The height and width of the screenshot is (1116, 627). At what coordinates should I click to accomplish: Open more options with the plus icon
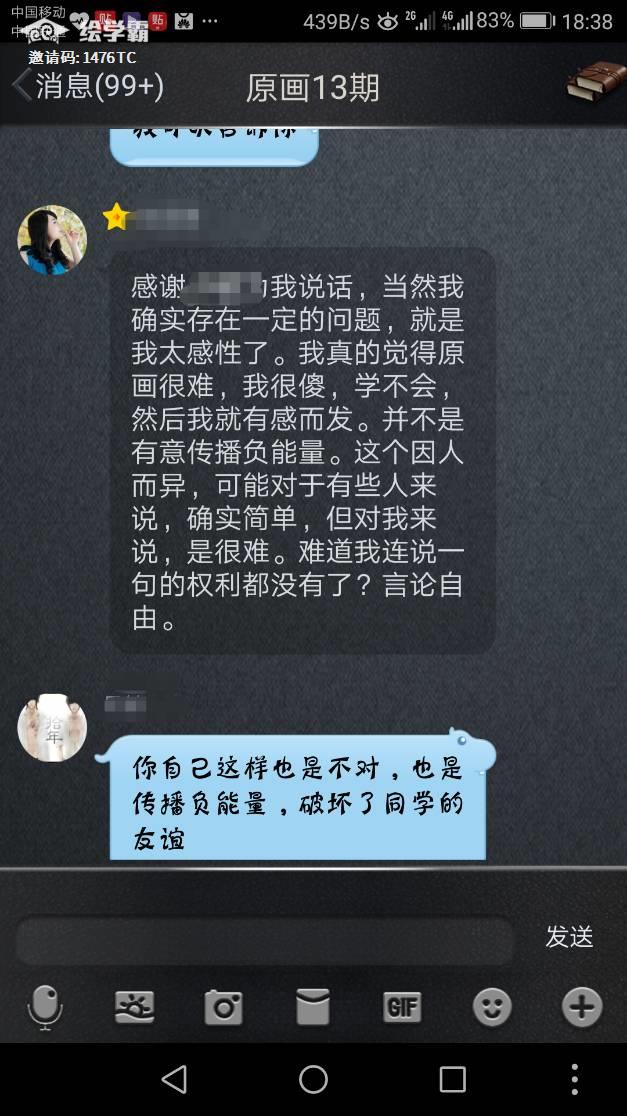pos(582,1006)
